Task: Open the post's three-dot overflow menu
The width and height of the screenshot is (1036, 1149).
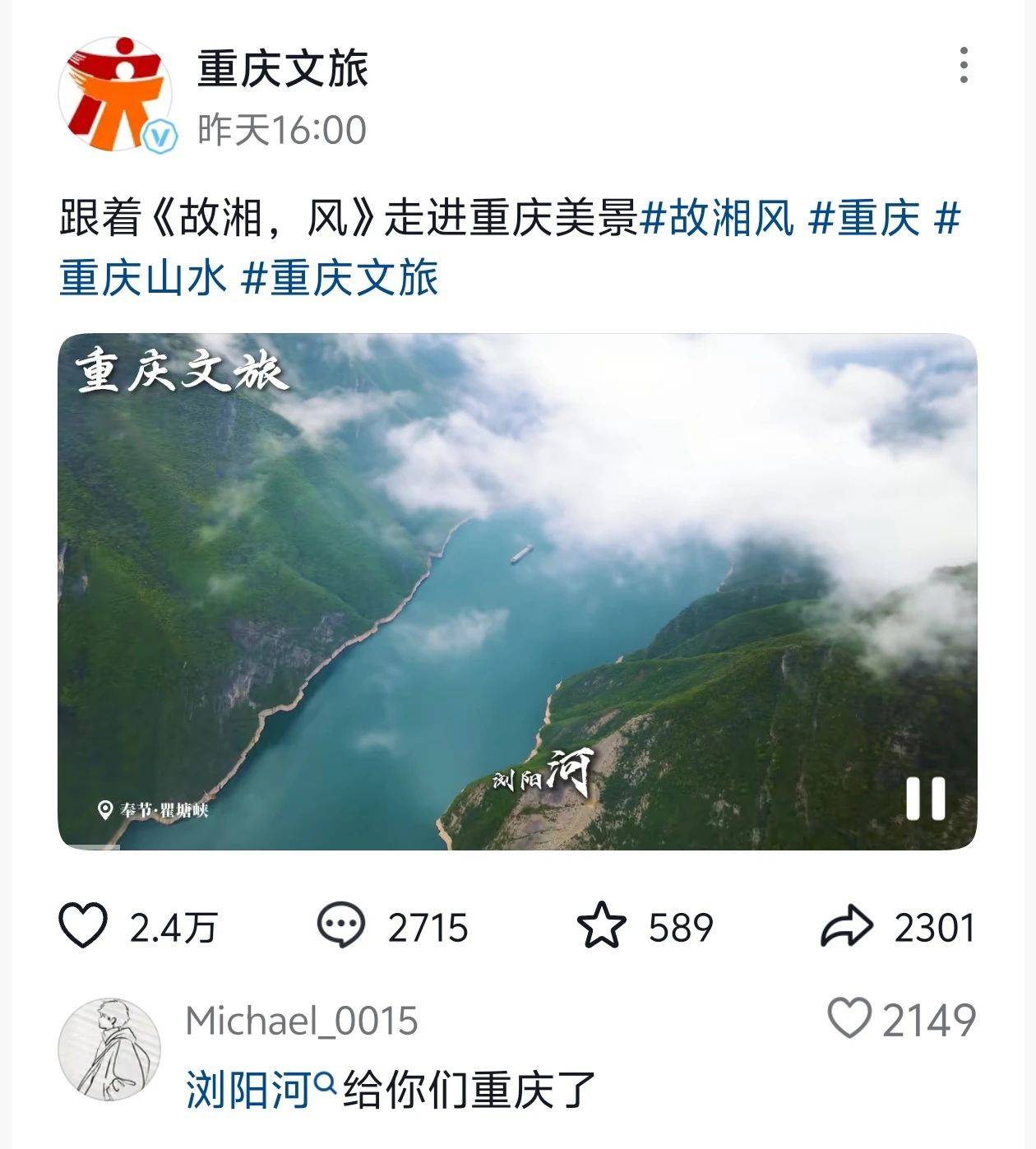Action: point(964,65)
